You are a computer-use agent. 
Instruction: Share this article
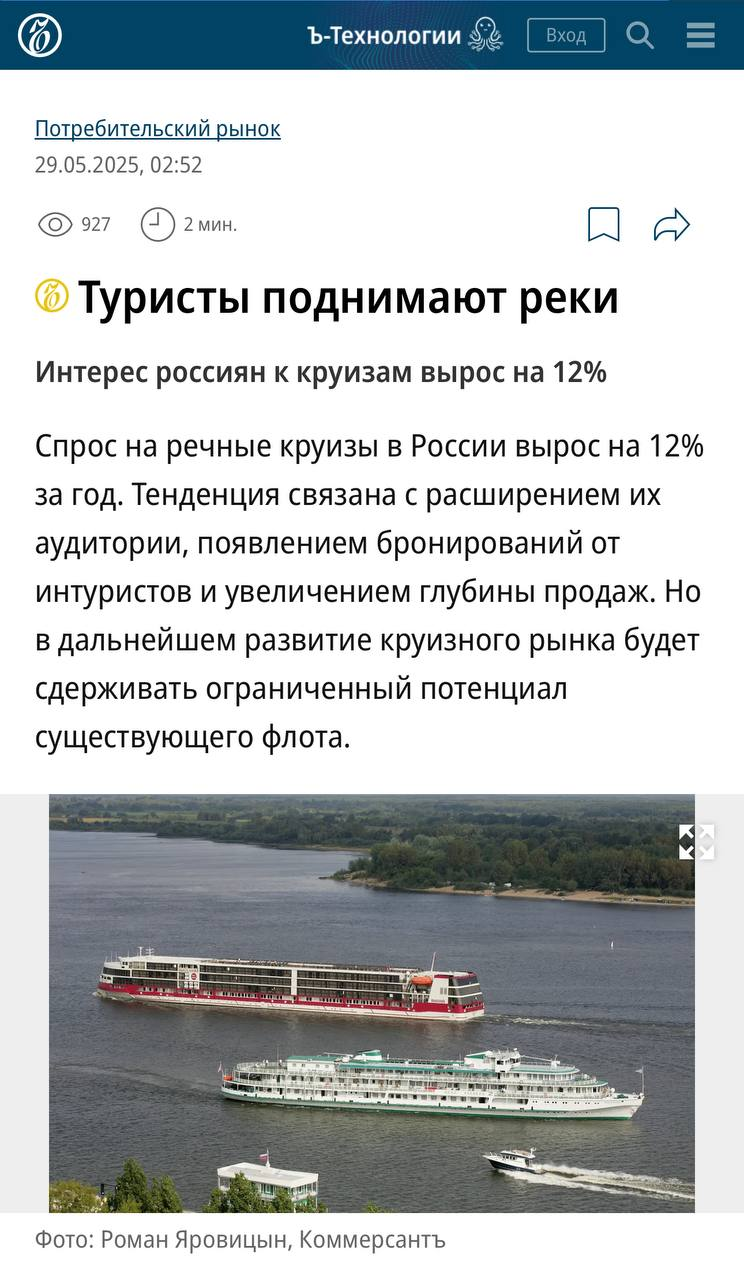pyautogui.click(x=672, y=225)
